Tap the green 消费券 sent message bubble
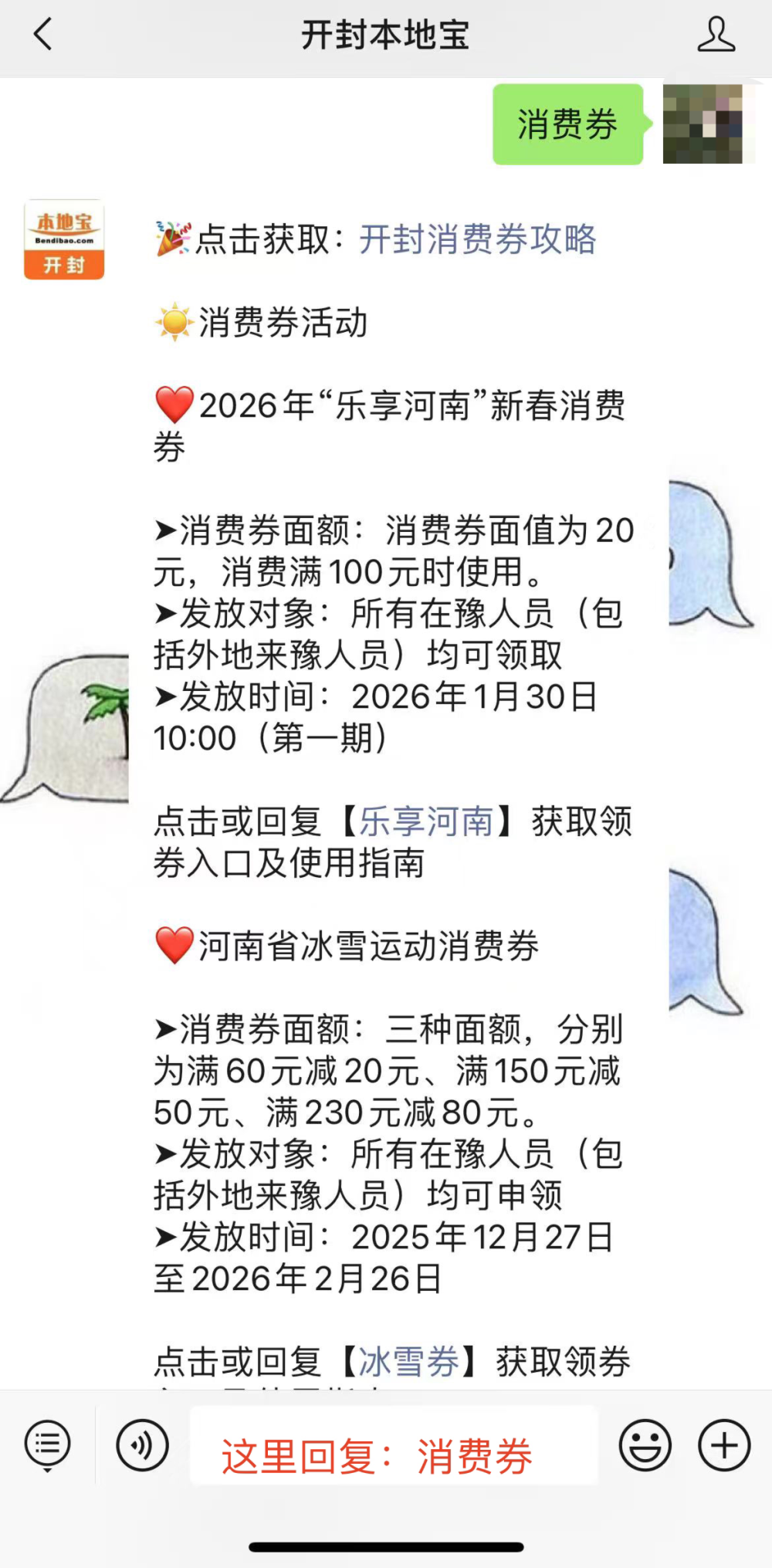This screenshot has height=1568, width=772. pos(567,126)
